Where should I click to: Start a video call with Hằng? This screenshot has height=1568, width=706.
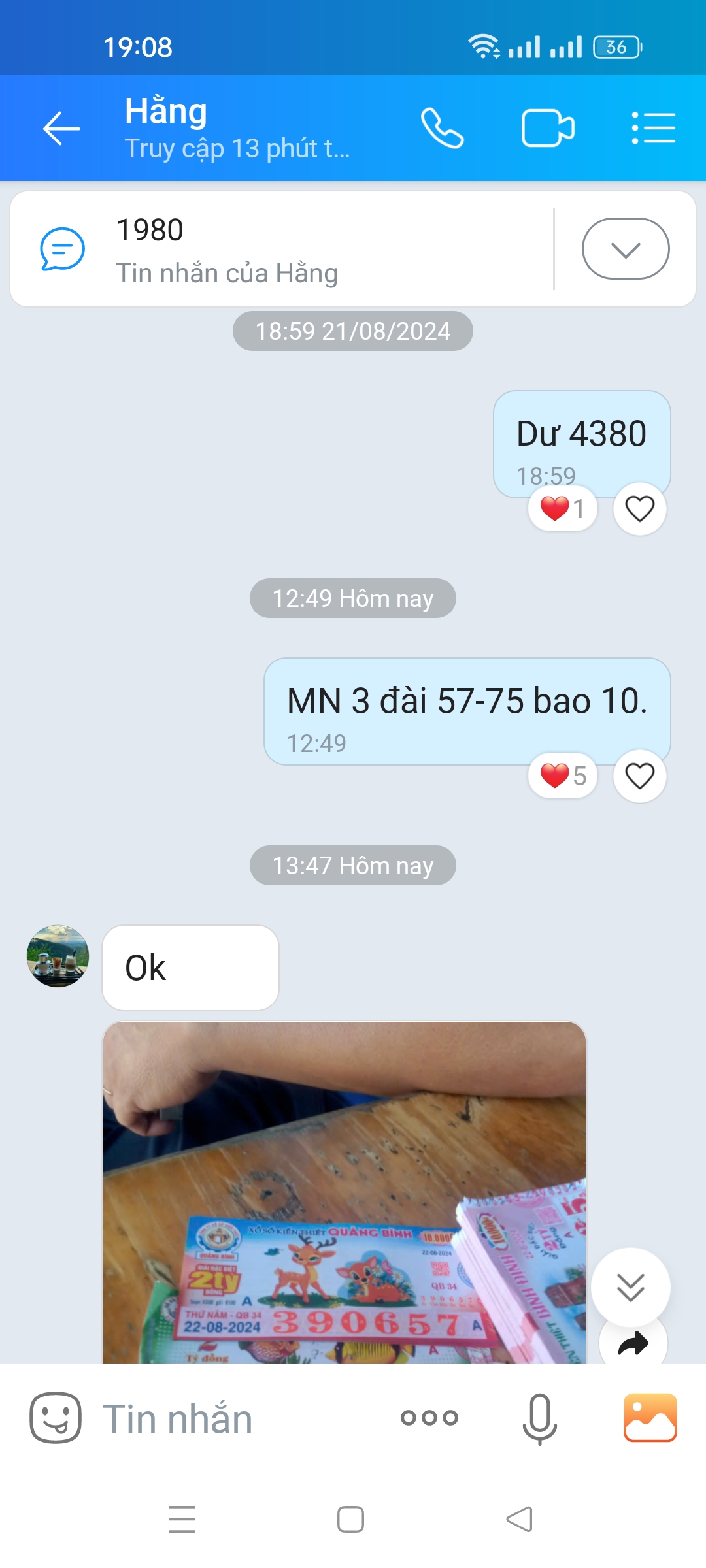pos(548,128)
